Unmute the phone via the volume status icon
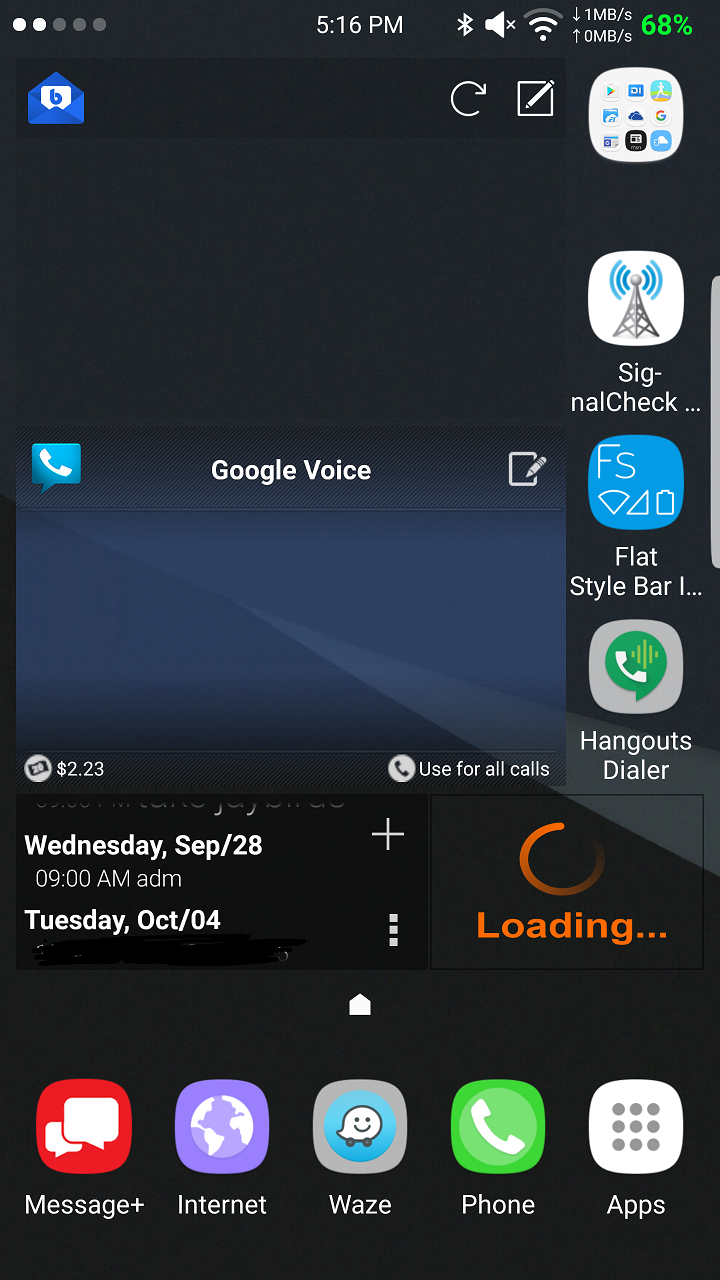This screenshot has width=720, height=1280. point(500,25)
